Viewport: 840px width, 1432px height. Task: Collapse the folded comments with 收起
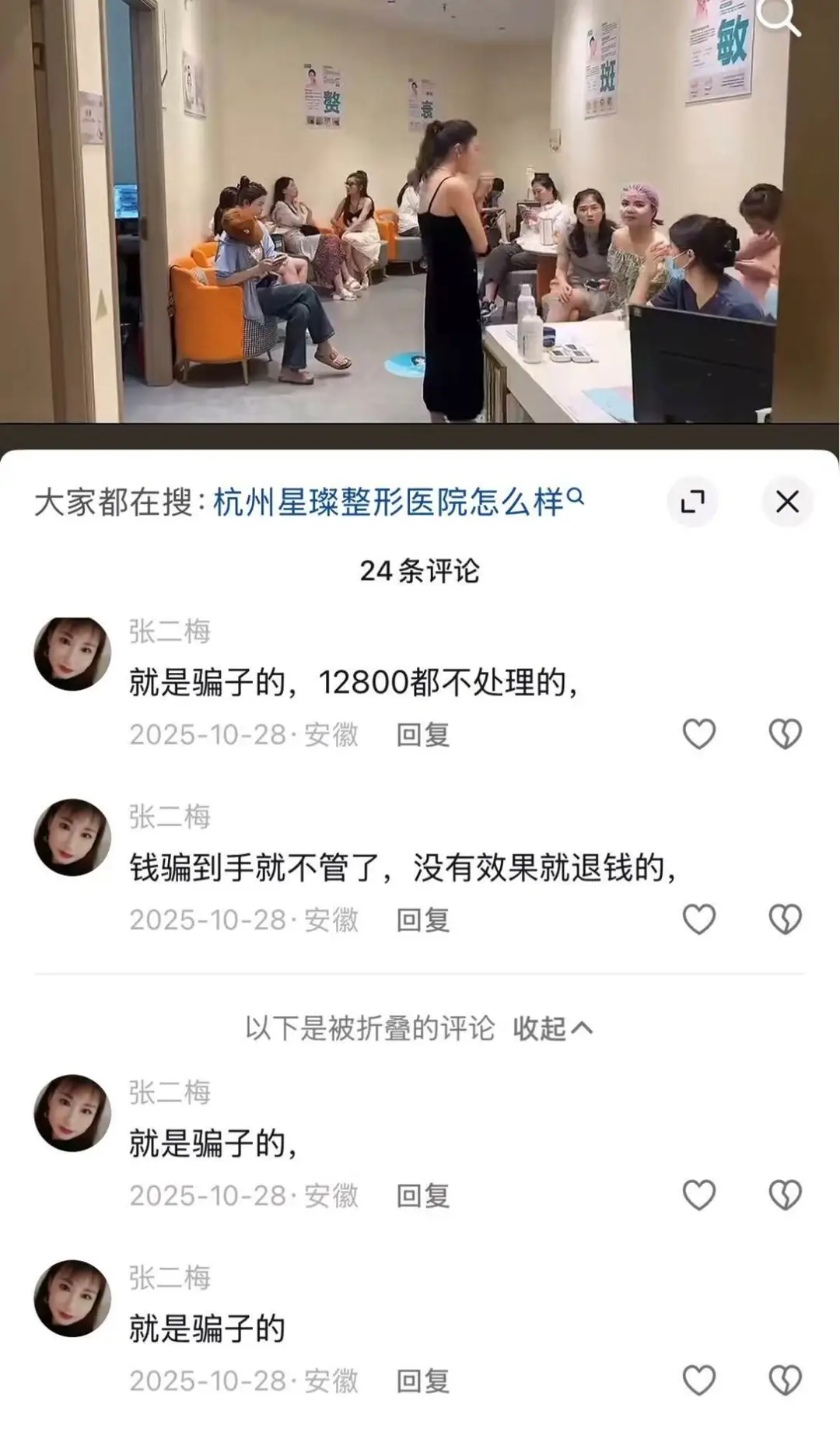(x=552, y=1028)
